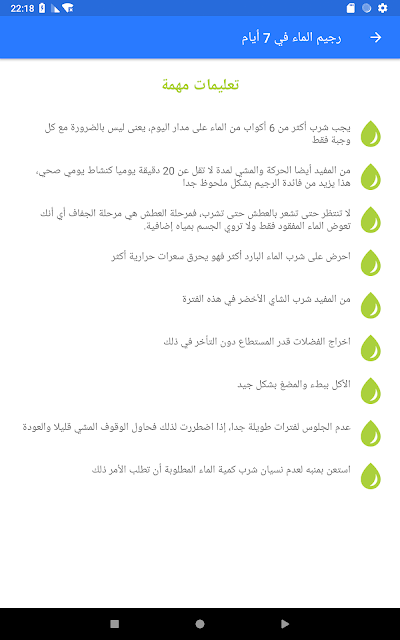
Task: Tap the back arrow in the app bar
Action: point(376,38)
